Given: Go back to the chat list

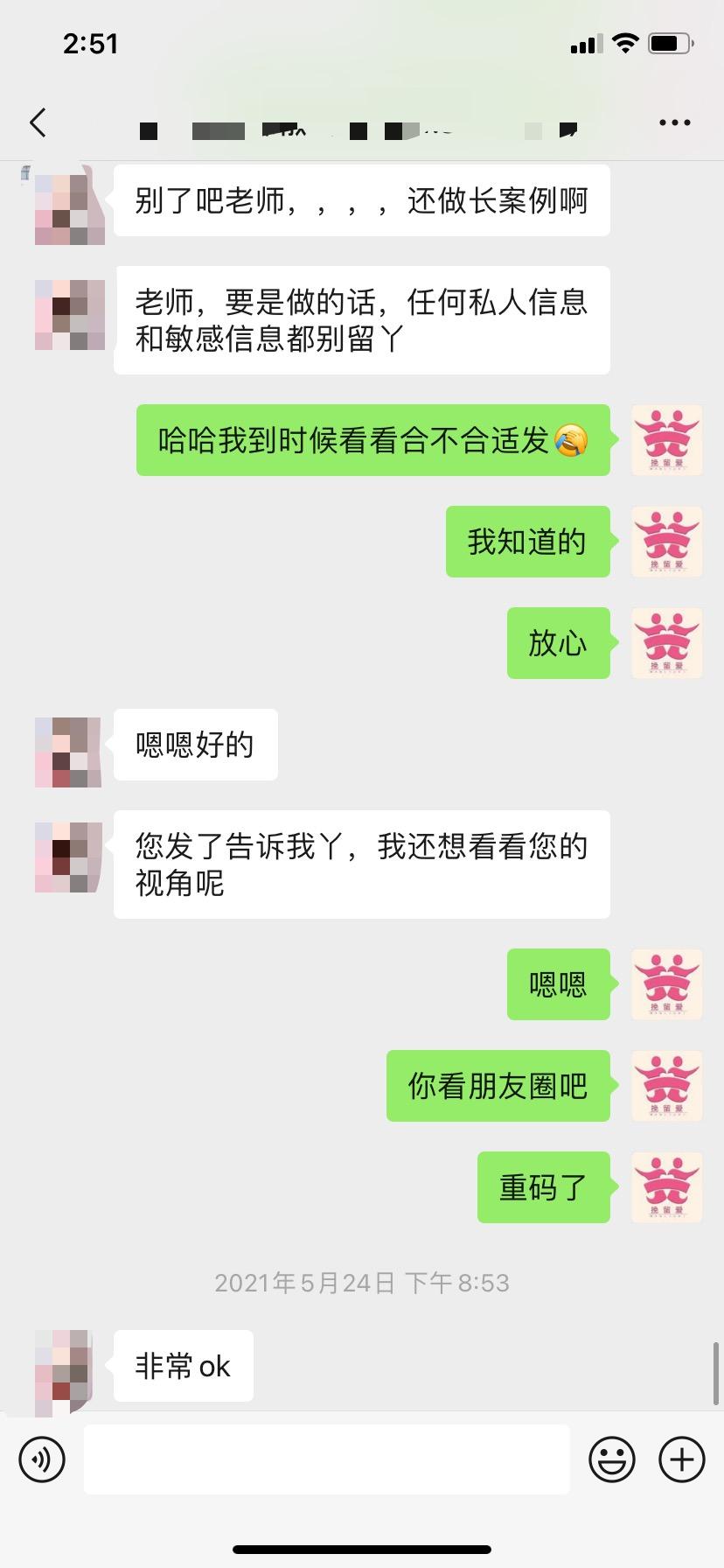Looking at the screenshot, I should click(x=38, y=122).
